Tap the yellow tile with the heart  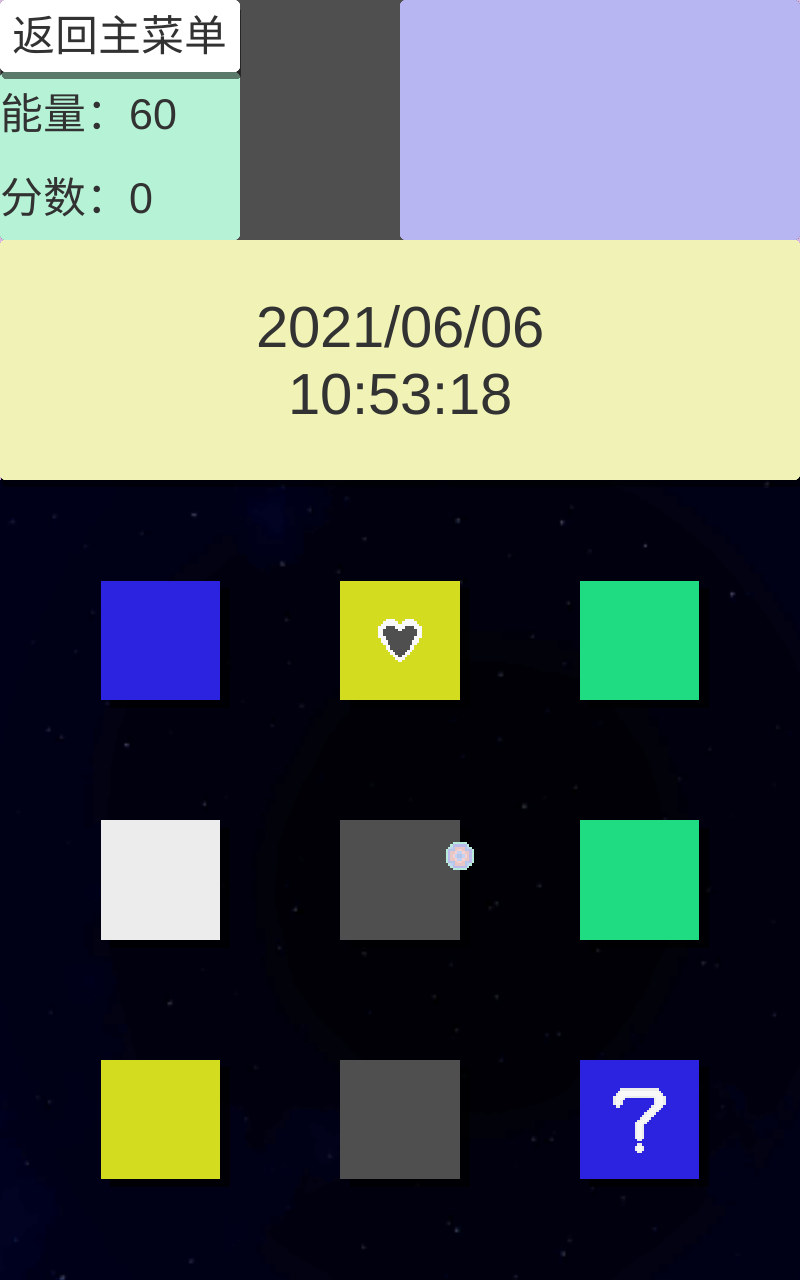tap(400, 640)
